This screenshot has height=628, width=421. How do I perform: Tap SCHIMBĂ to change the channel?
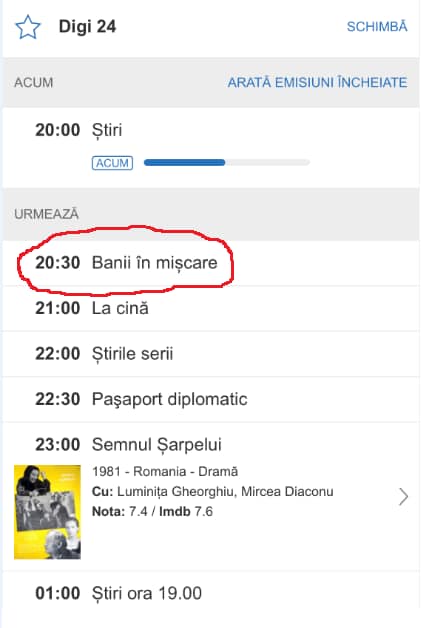click(377, 26)
